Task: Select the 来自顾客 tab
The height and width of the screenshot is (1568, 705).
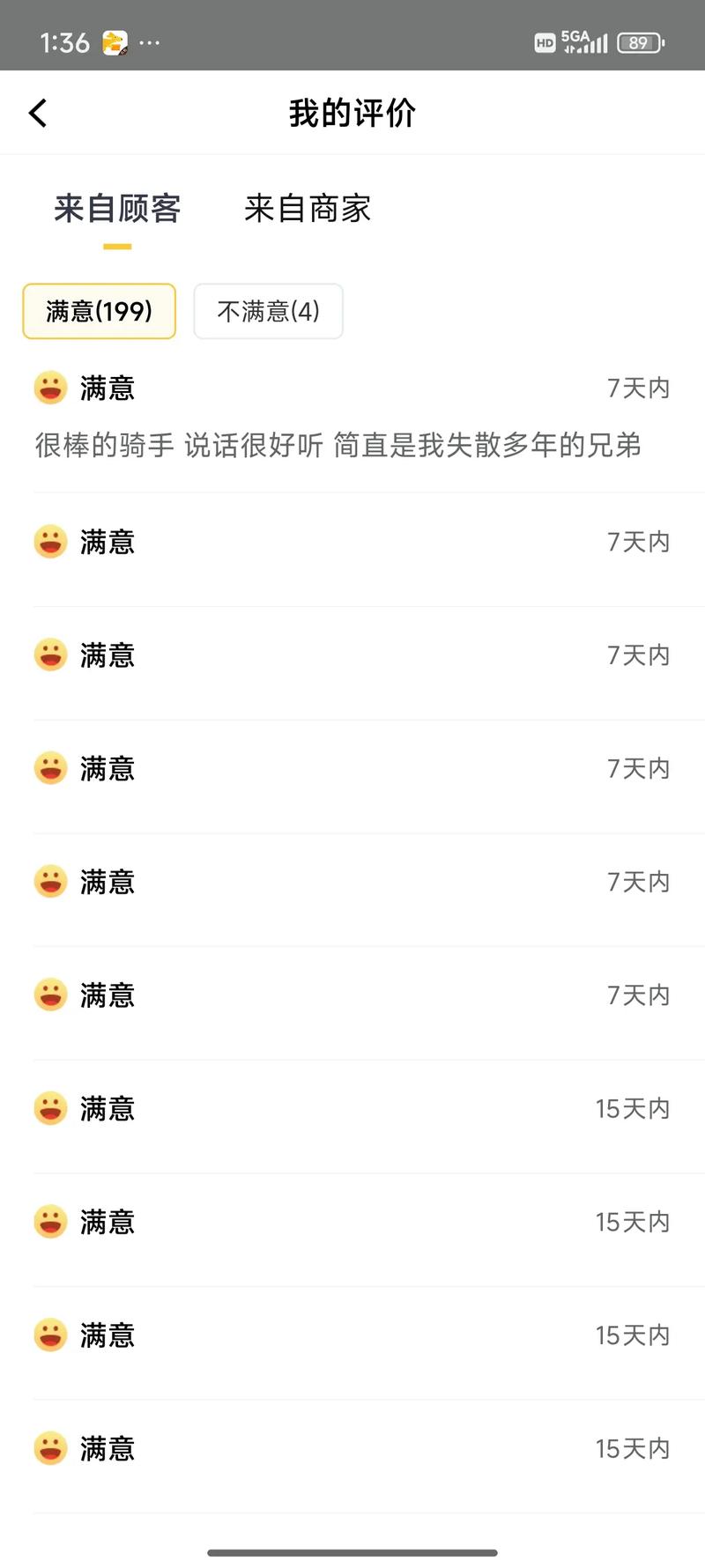Action: click(x=119, y=209)
